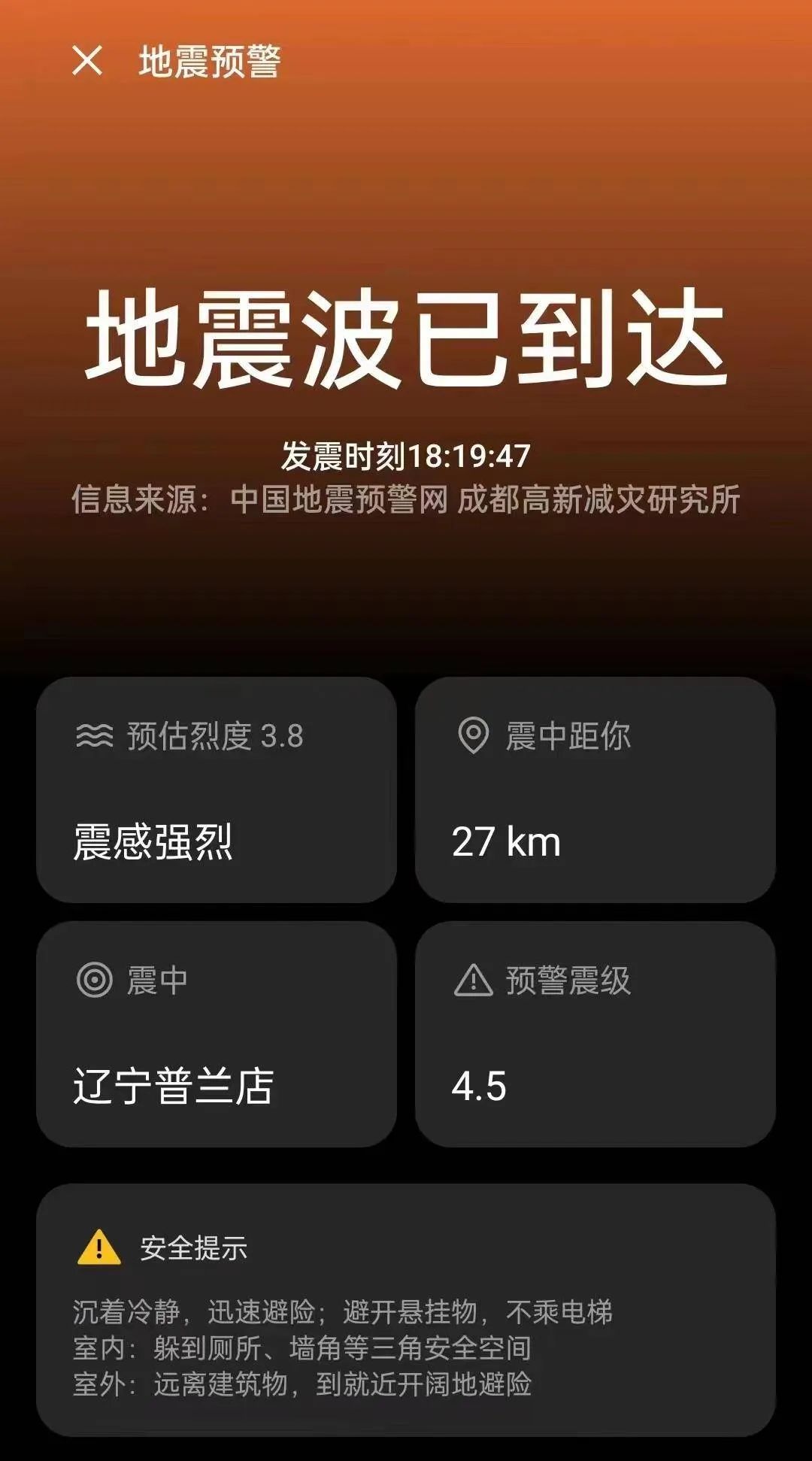Close the earthquake warning screen

pyautogui.click(x=87, y=60)
